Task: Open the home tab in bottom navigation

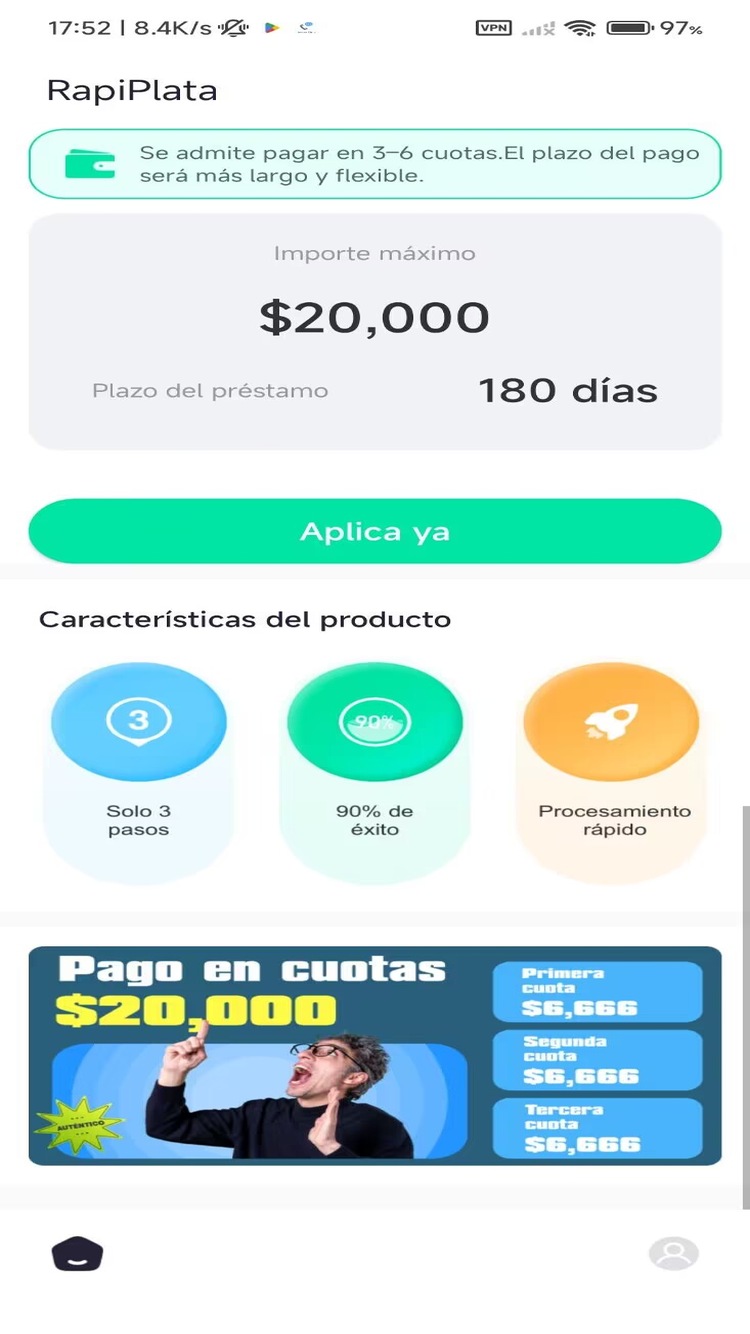Action: tap(78, 1253)
